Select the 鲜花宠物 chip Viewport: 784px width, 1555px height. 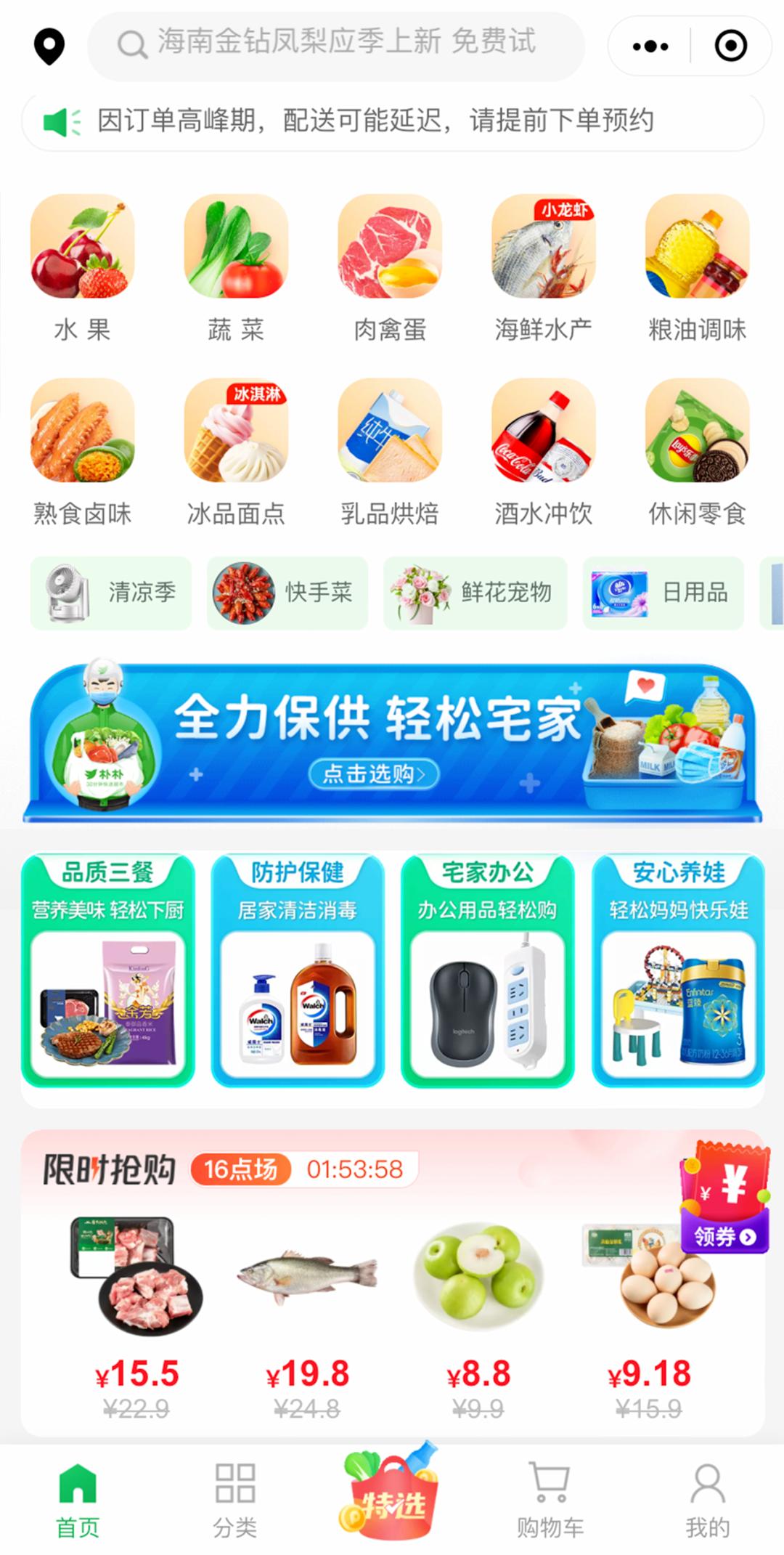[x=475, y=593]
